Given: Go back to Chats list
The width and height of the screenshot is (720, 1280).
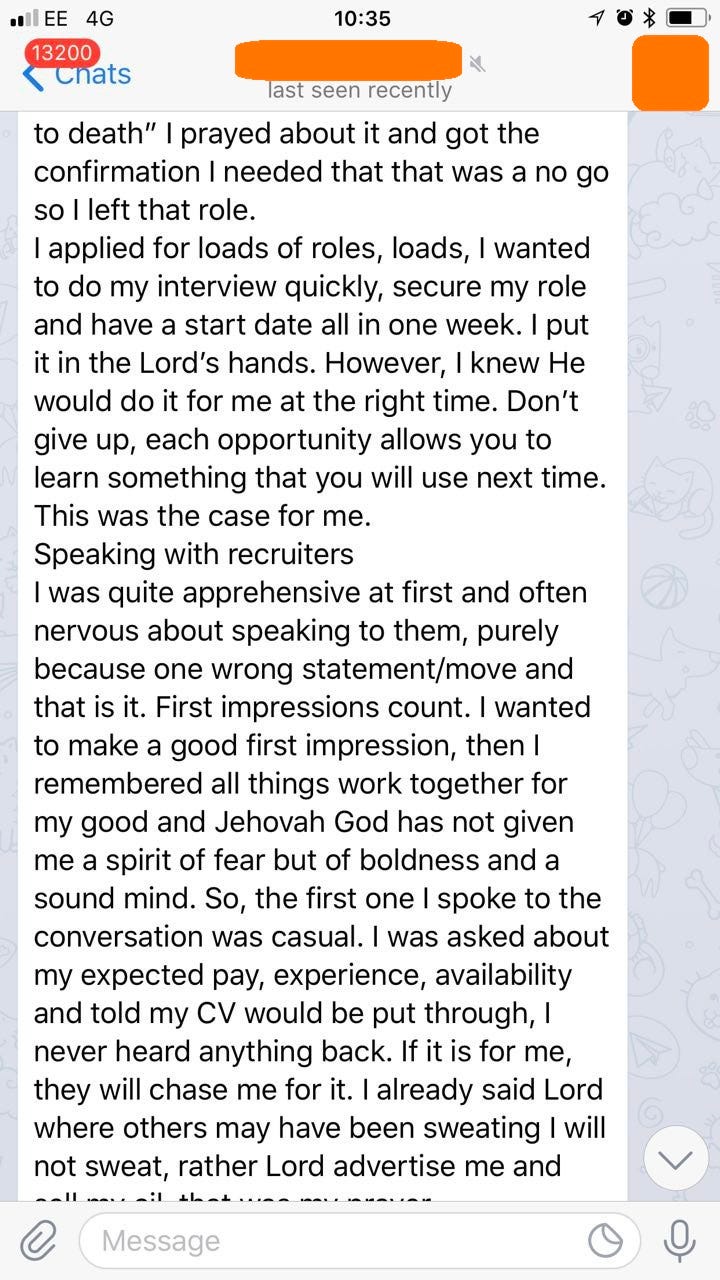Looking at the screenshot, I should (80, 75).
